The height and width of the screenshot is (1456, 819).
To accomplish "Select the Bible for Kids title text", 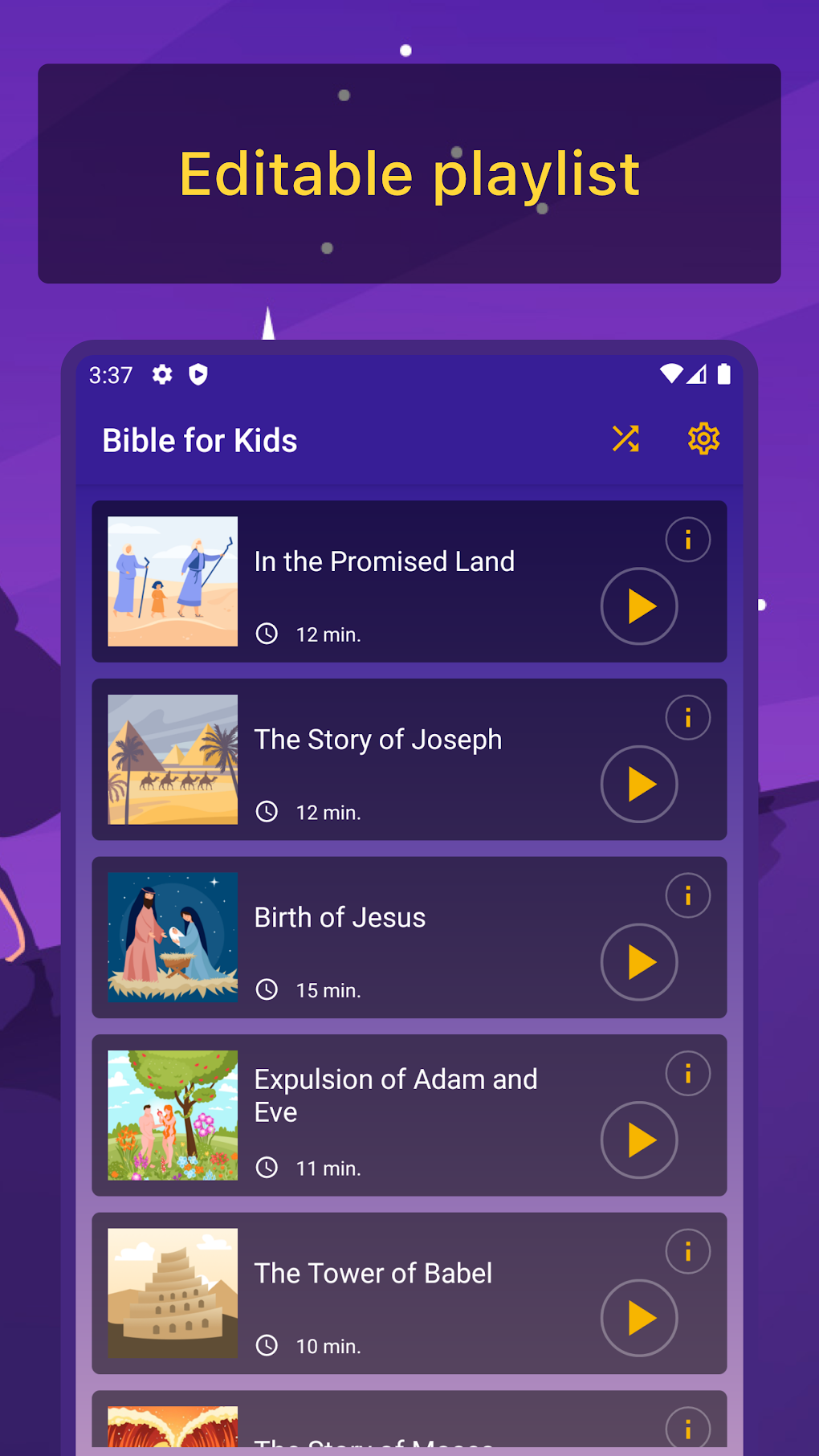I will point(199,439).
